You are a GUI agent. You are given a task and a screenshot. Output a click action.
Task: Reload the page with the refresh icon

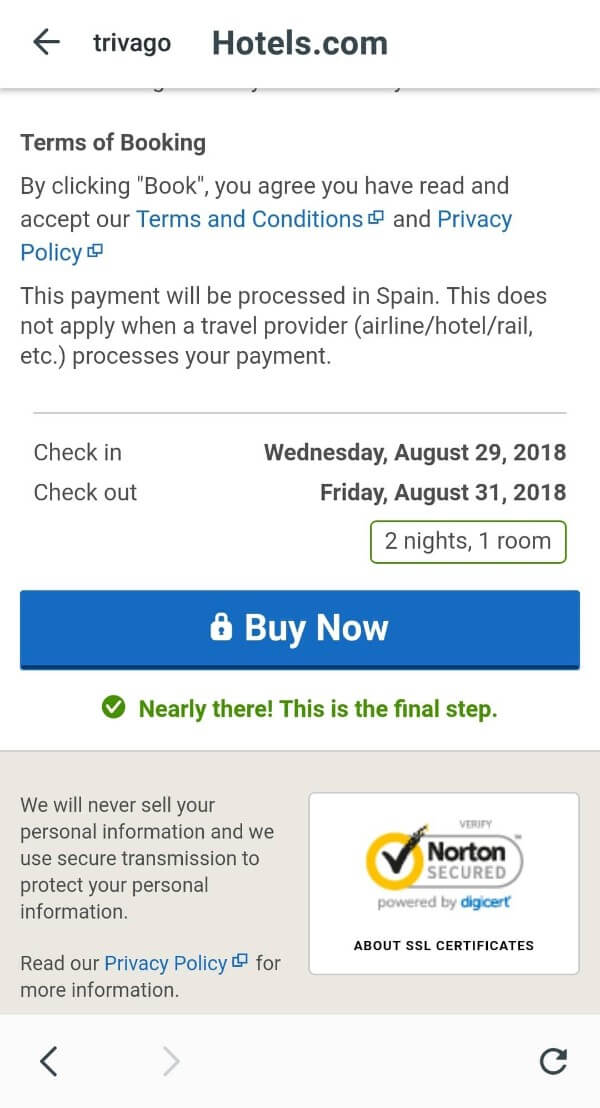pos(553,1061)
